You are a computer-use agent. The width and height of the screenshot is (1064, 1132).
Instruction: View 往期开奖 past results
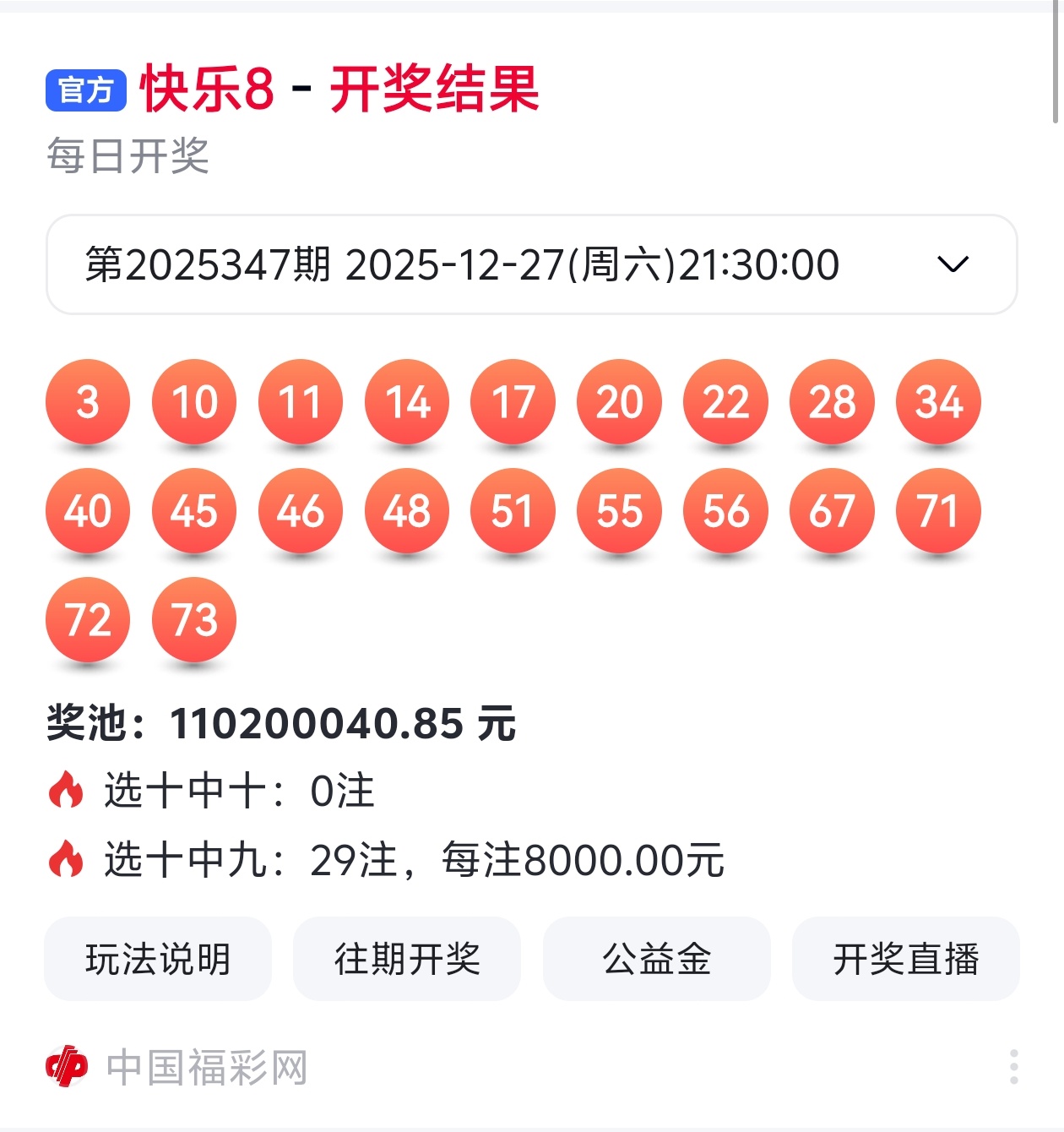coord(407,959)
